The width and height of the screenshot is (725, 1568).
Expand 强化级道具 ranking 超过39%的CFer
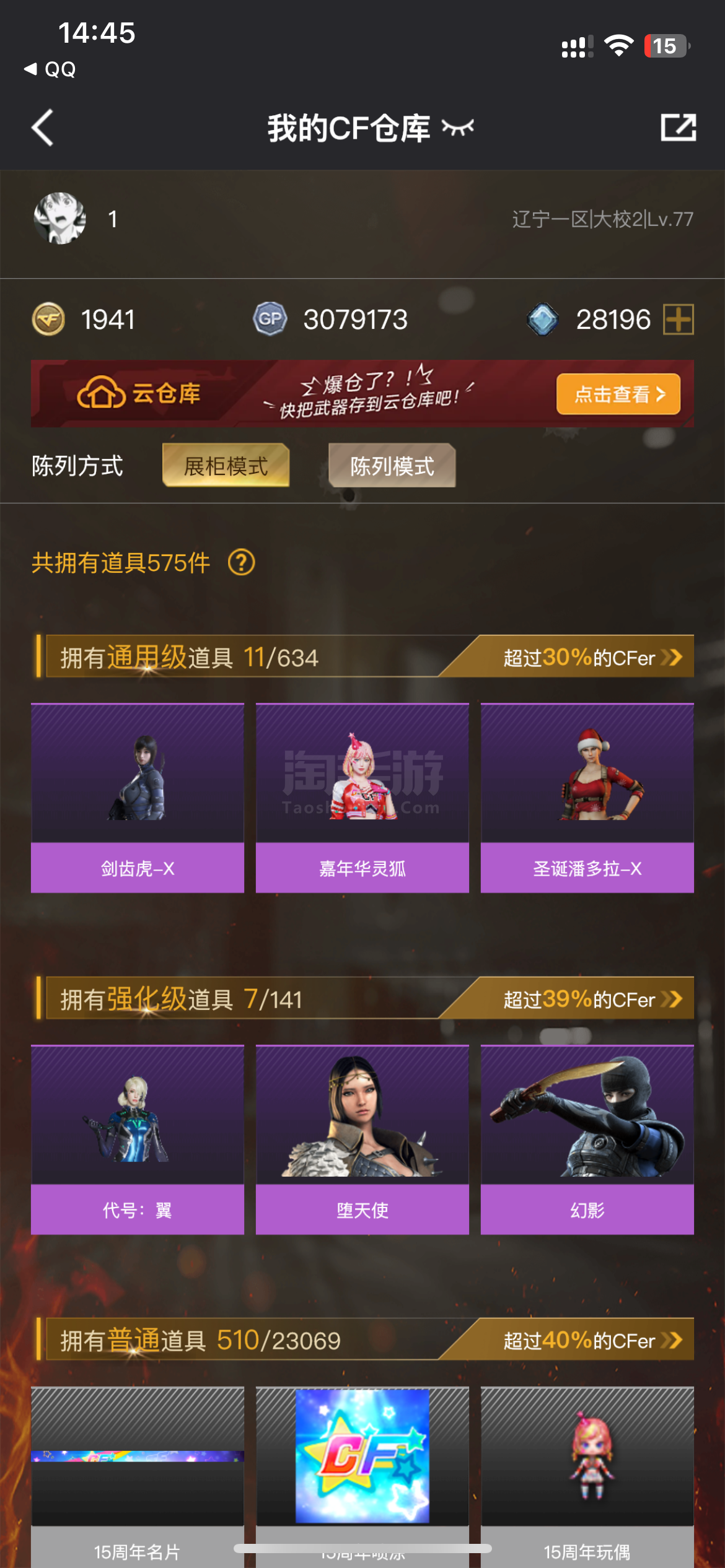(x=592, y=999)
